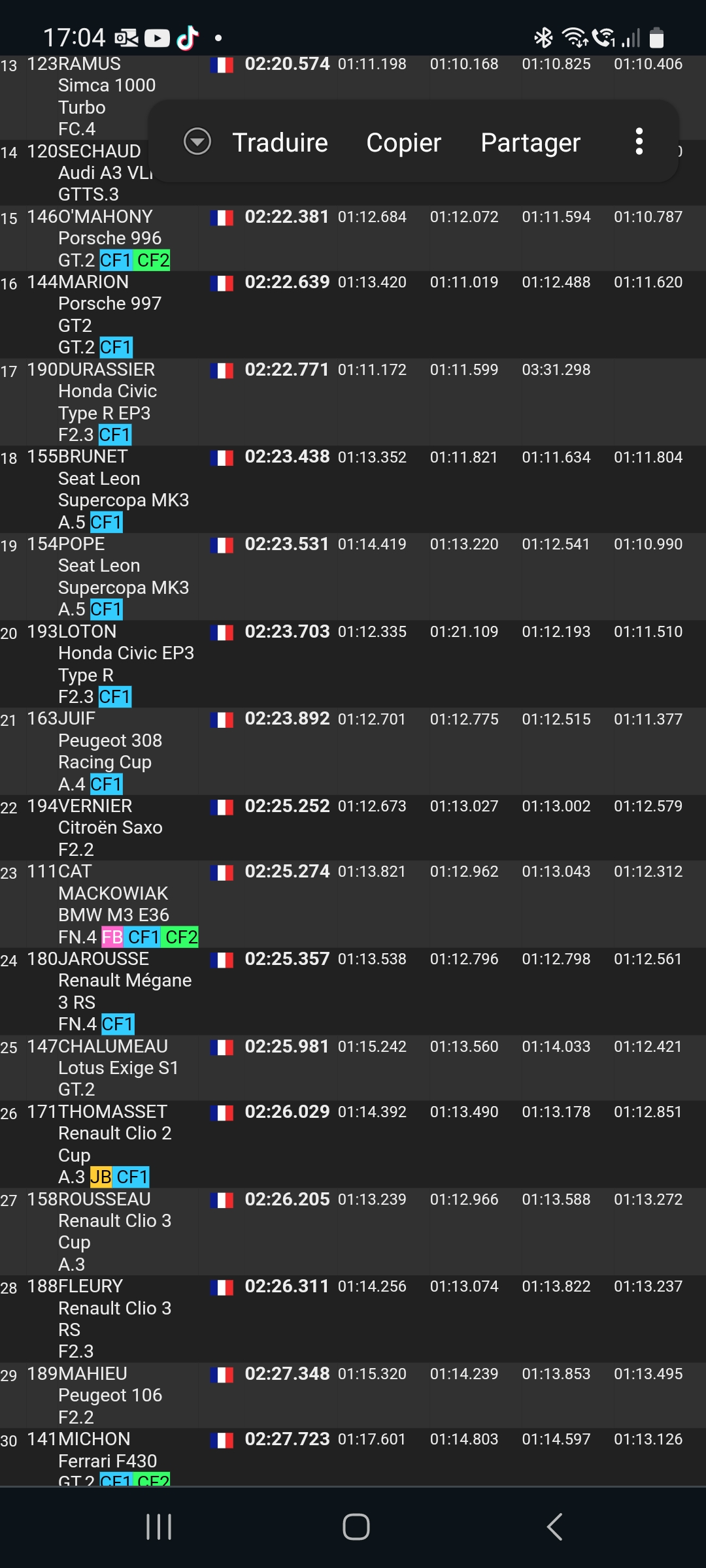Tap the circled down-arrow in the popup
This screenshot has width=706, height=1568.
tap(197, 141)
